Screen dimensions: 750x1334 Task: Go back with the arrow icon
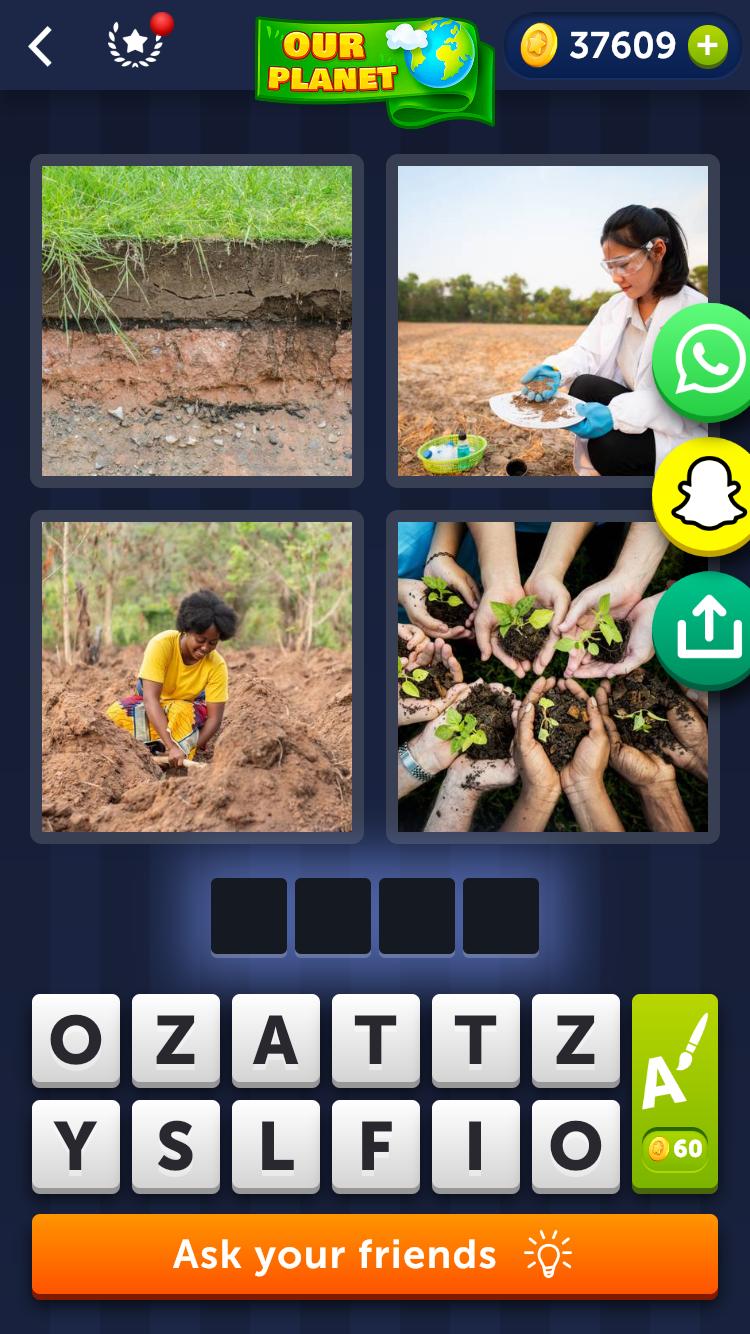coord(40,46)
